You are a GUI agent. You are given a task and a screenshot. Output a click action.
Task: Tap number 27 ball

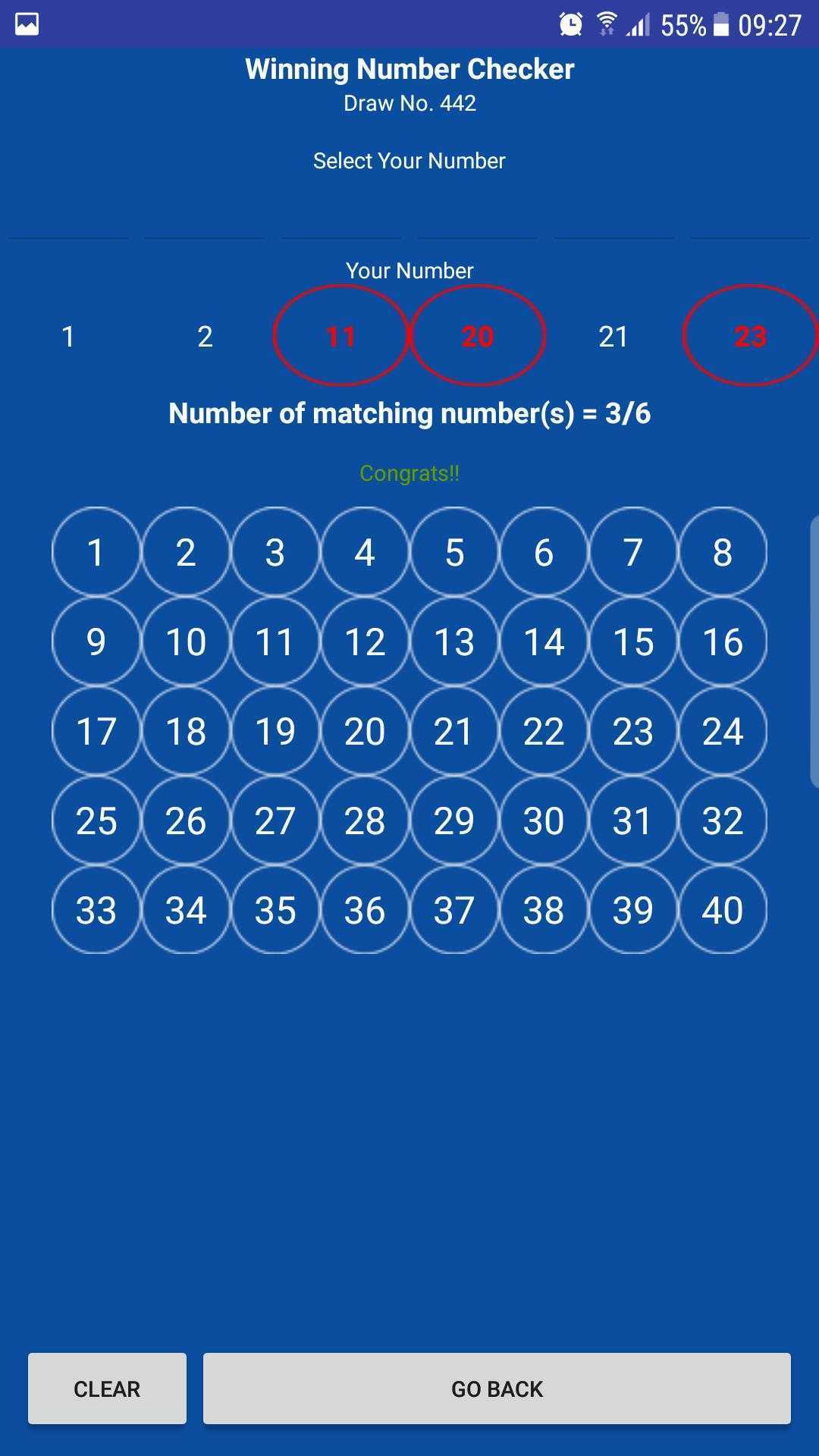point(275,821)
